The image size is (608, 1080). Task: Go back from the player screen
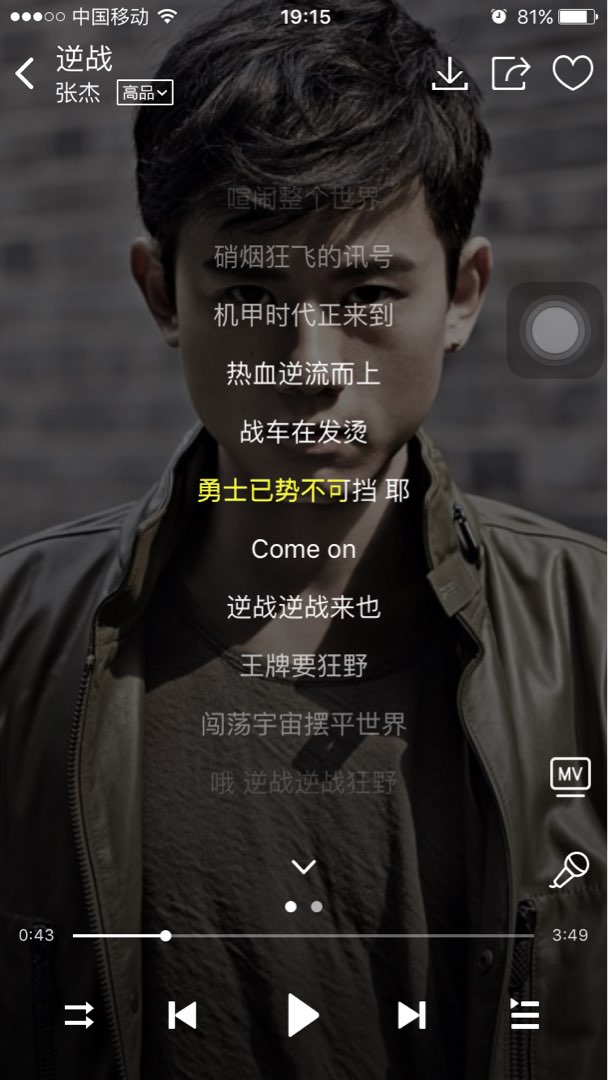coord(25,73)
